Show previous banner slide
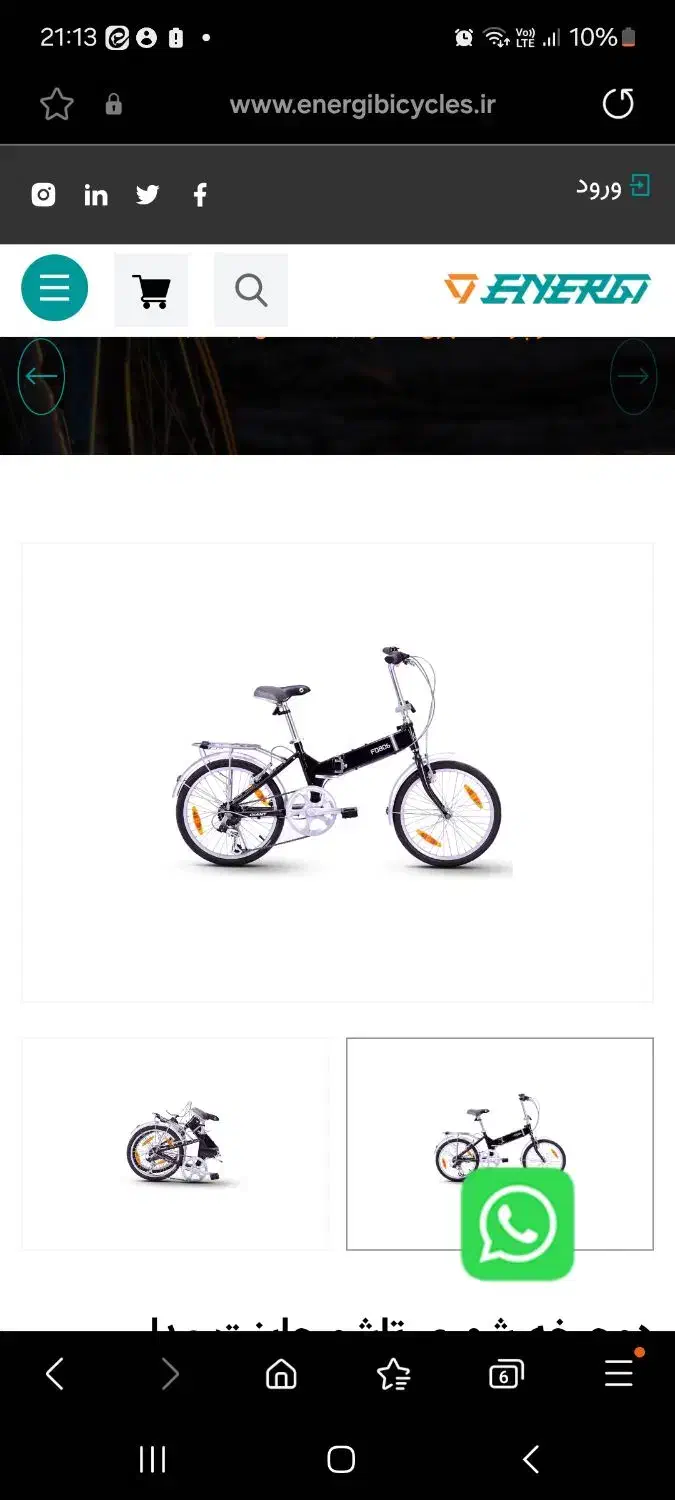The height and width of the screenshot is (1500, 675). point(41,377)
